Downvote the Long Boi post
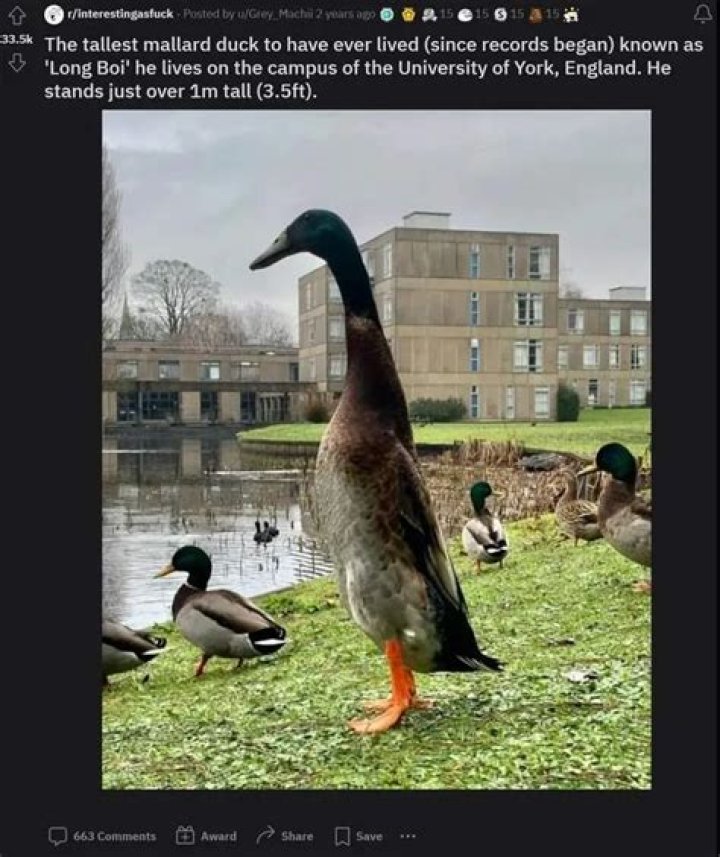720x857 pixels. (x=16, y=62)
